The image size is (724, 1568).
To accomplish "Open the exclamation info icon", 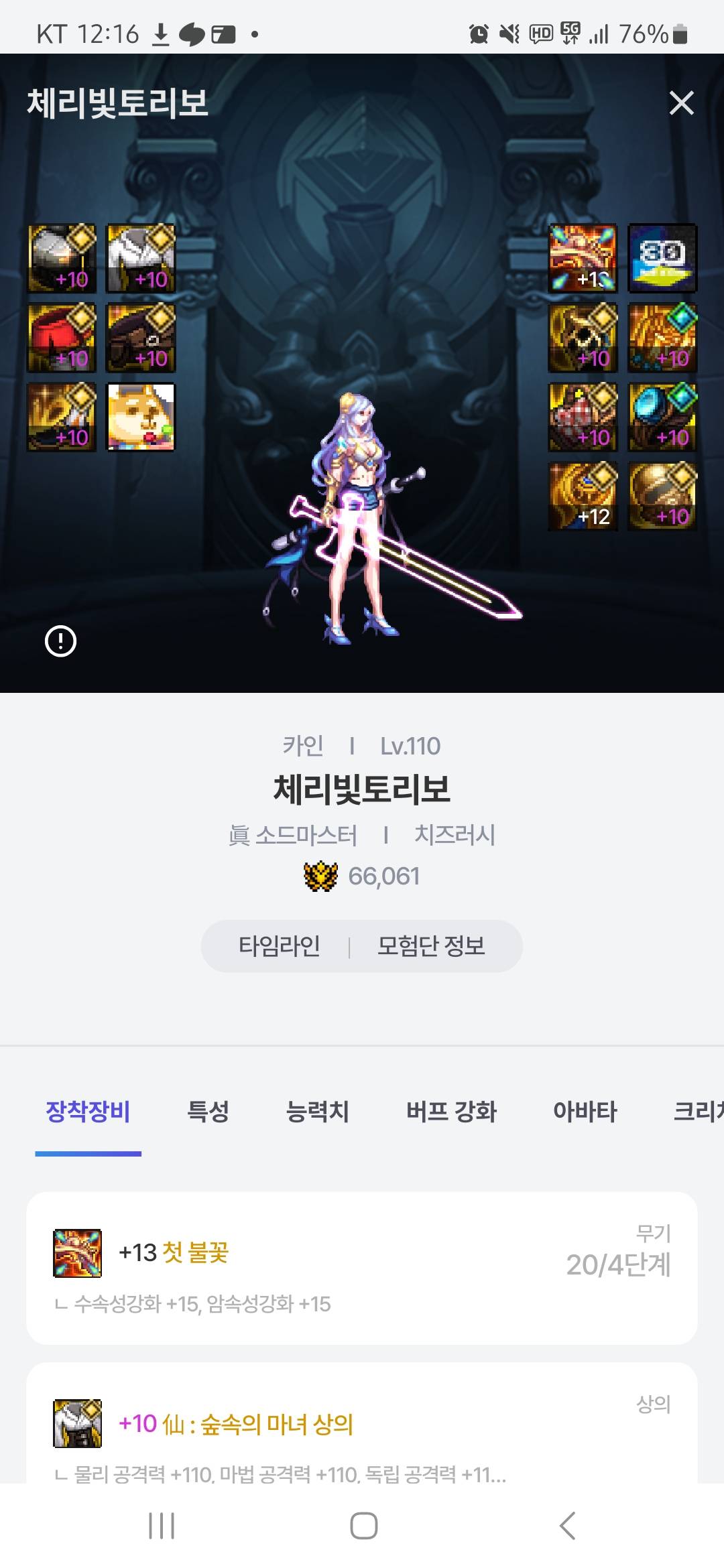I will tap(60, 641).
